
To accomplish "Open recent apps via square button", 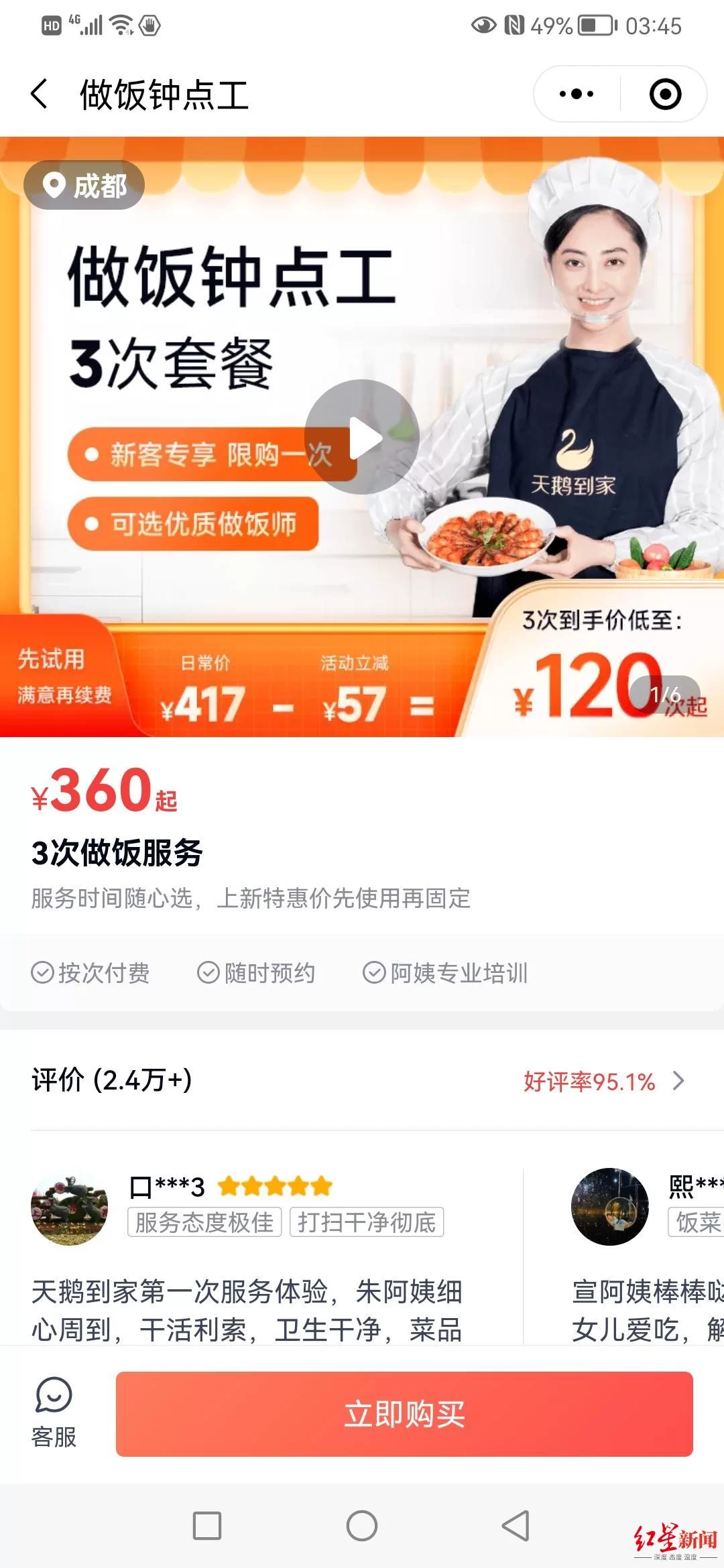I will click(x=207, y=1526).
